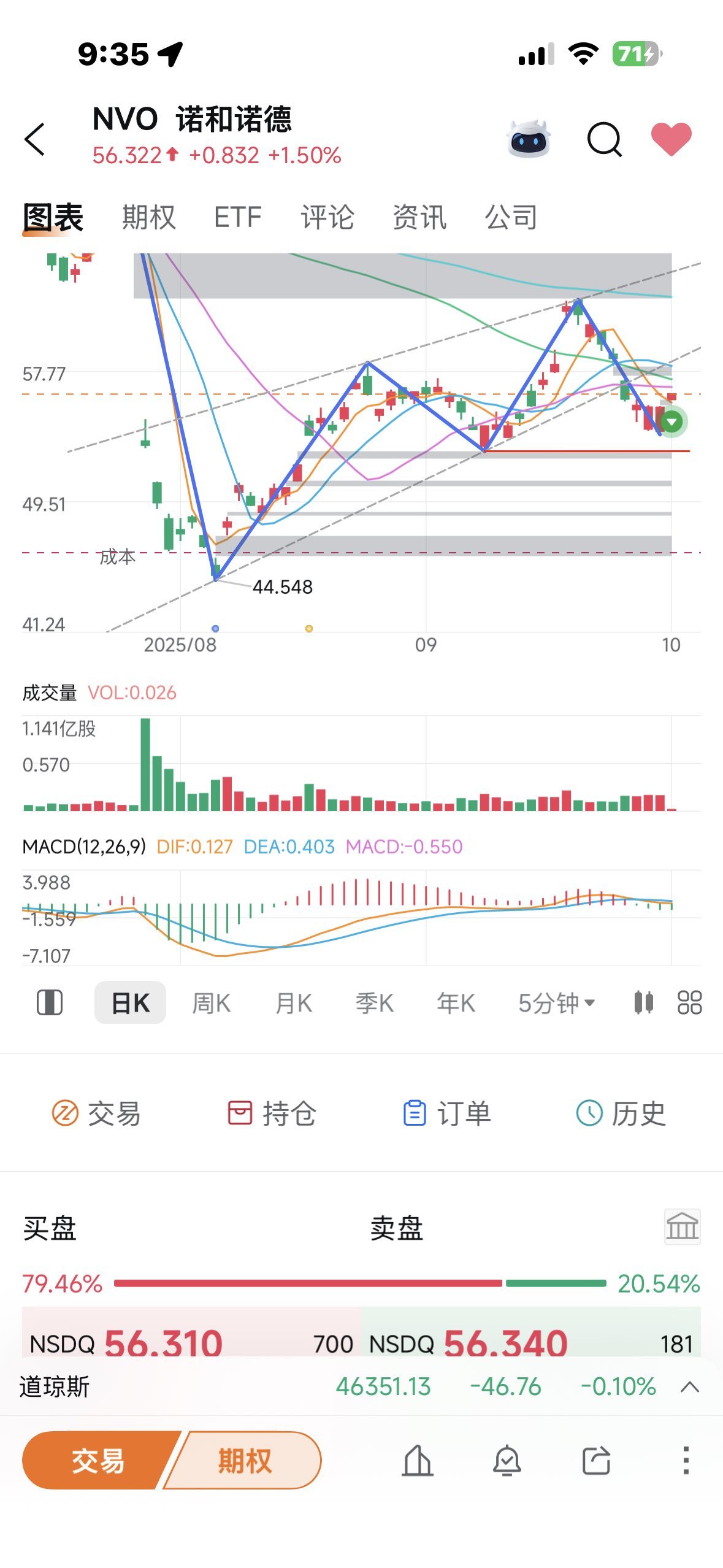Open the price alert bell icon
This screenshot has width=723, height=1568.
click(507, 1460)
